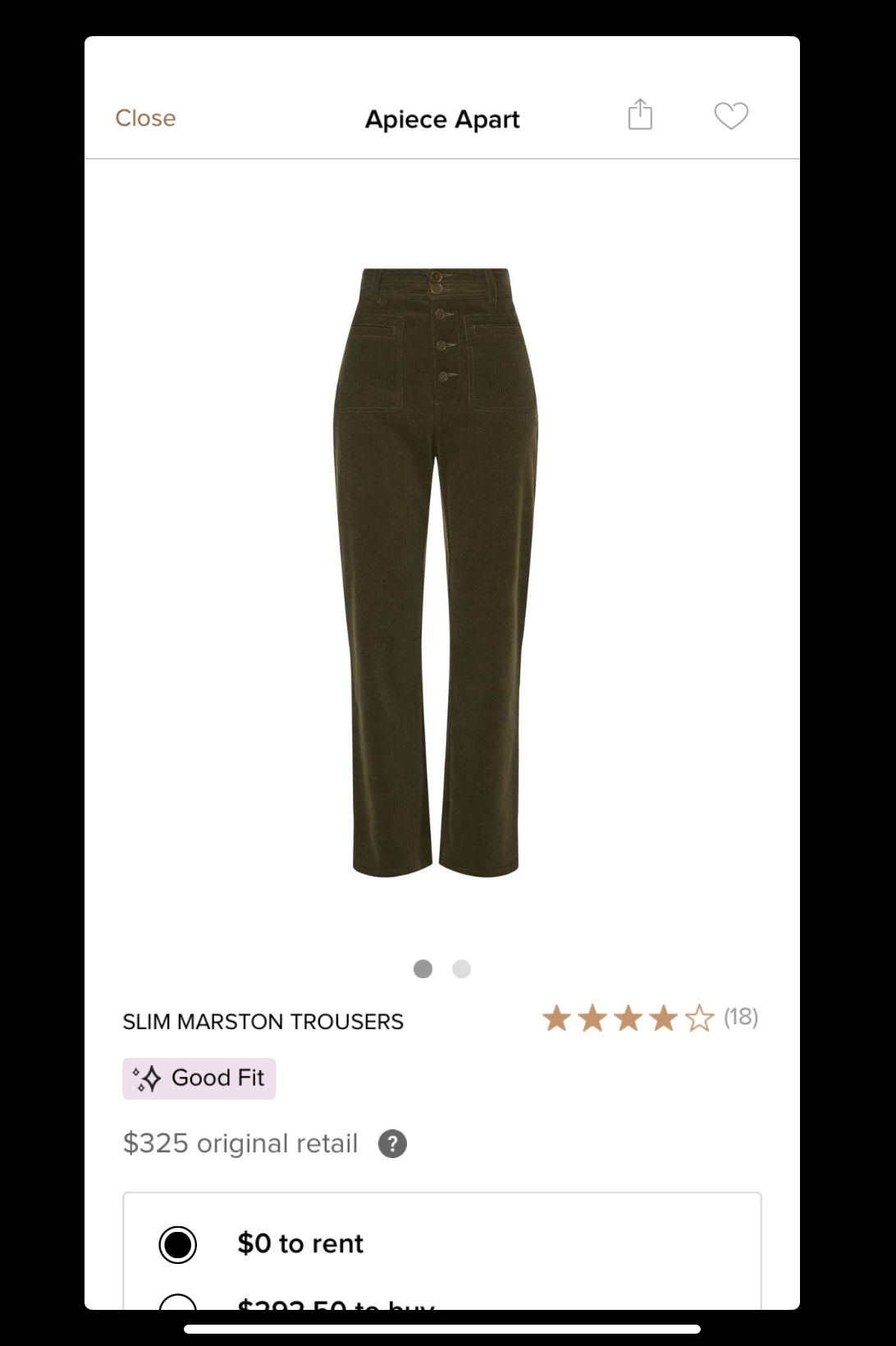Choose the to buy price option

[x=178, y=1303]
